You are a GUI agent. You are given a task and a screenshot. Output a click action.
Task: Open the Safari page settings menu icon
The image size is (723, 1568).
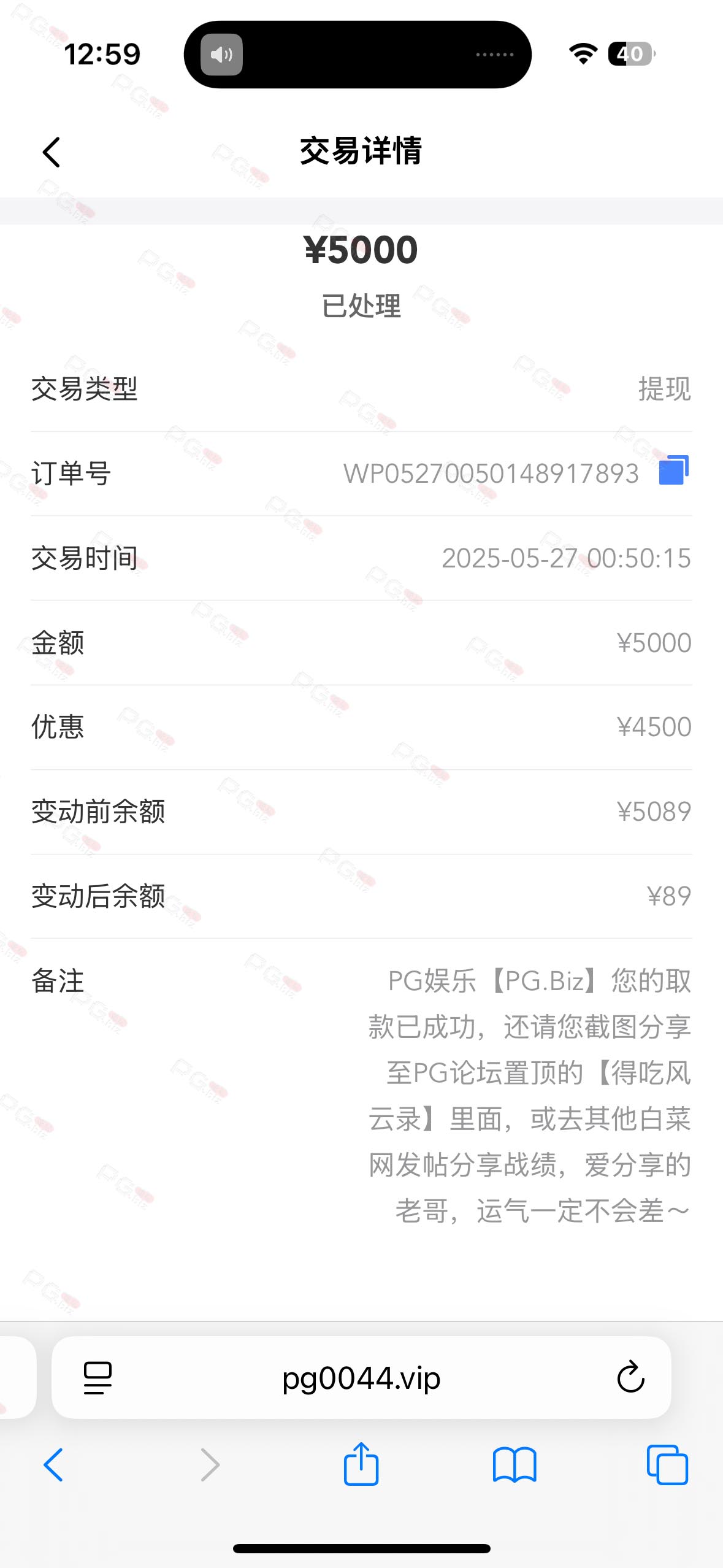pyautogui.click(x=98, y=1378)
